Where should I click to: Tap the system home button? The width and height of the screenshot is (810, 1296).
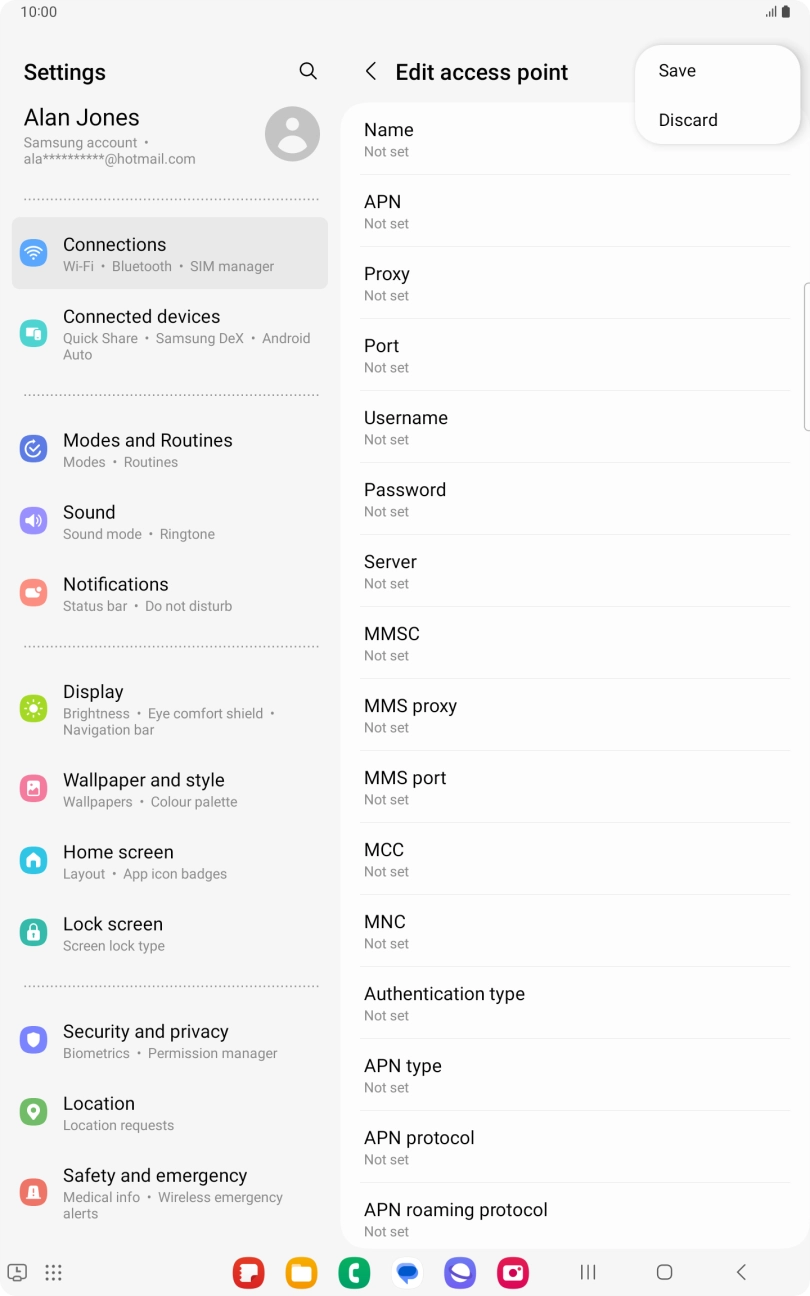pos(664,1272)
